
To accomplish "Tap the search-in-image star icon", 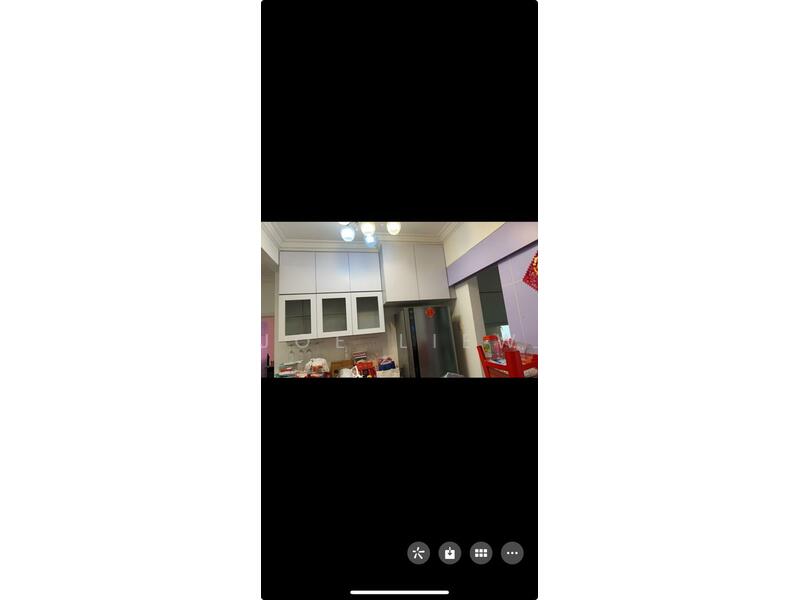I will [418, 553].
